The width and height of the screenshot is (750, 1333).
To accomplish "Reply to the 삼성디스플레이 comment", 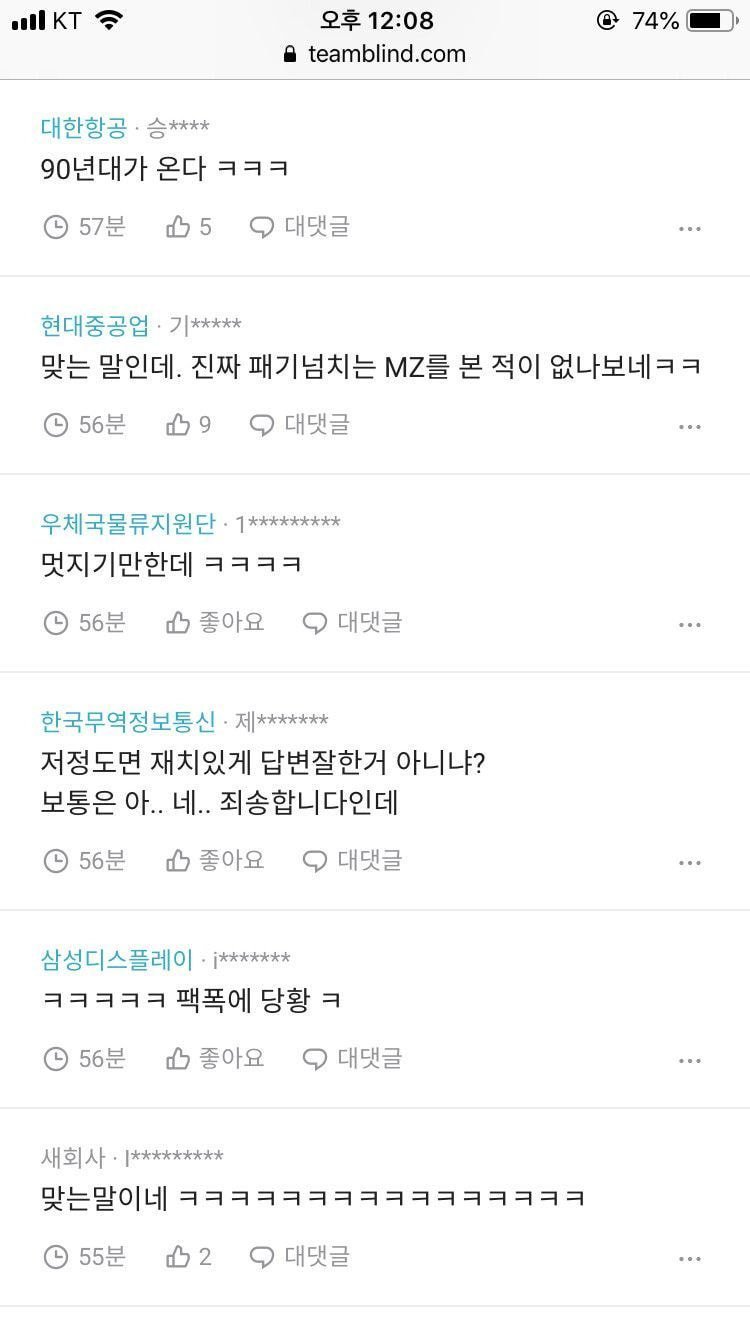I will [x=352, y=1059].
